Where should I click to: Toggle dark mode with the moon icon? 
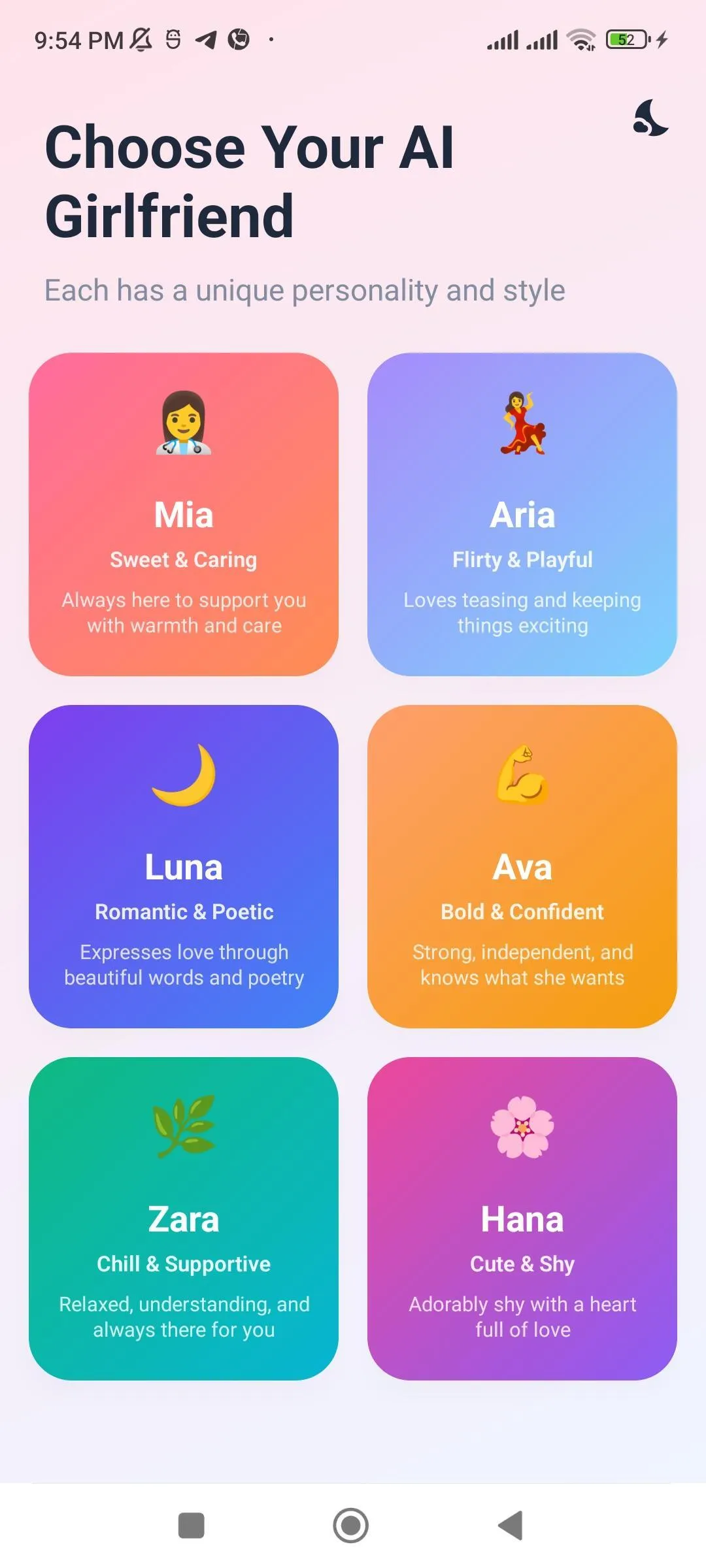650,118
